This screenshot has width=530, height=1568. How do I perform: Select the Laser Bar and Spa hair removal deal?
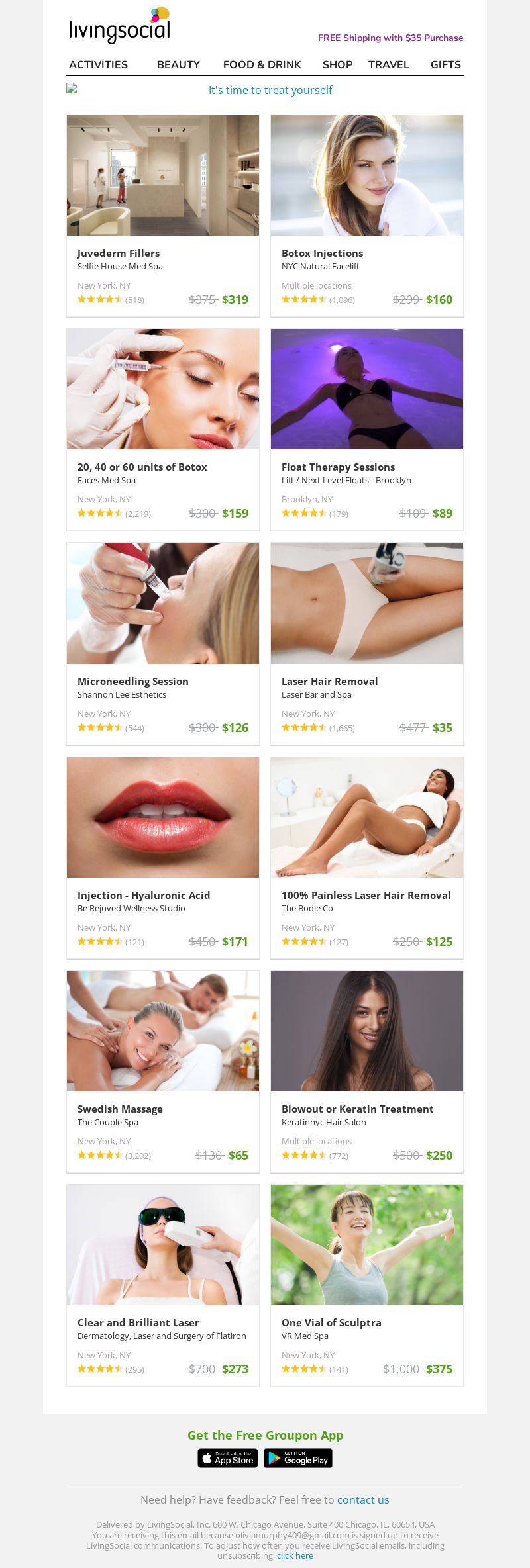click(x=329, y=681)
